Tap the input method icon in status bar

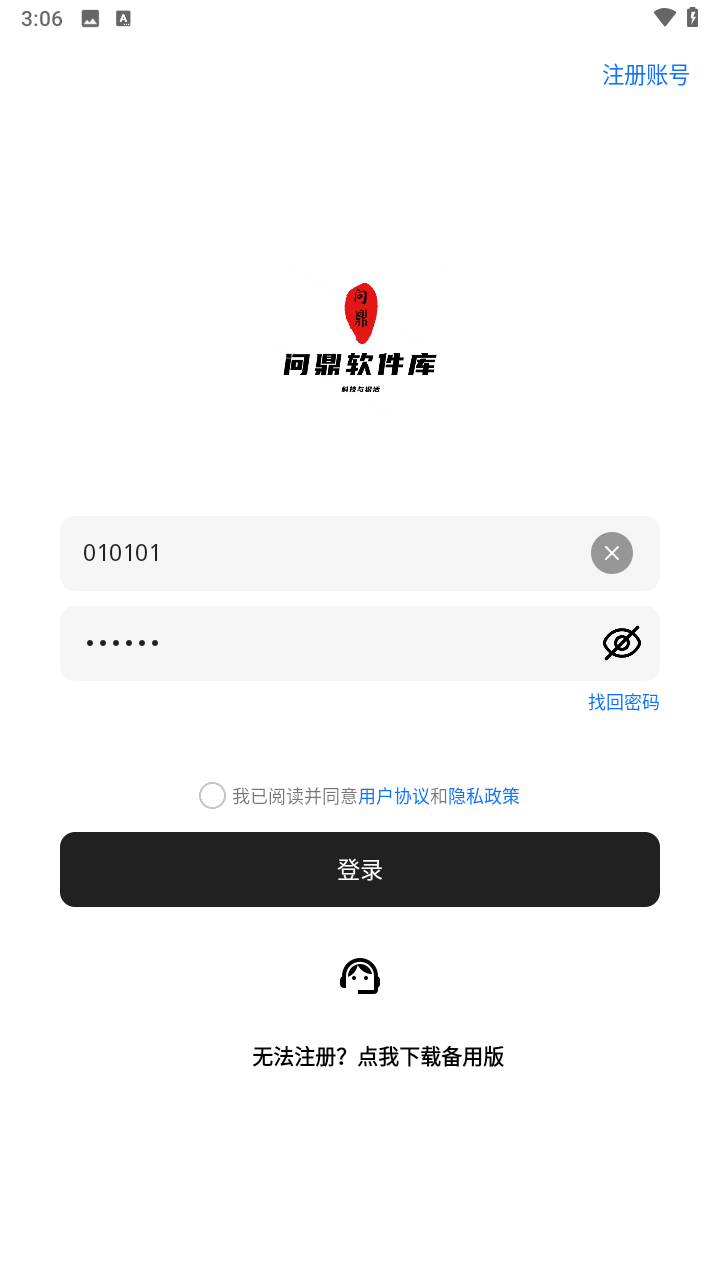click(123, 17)
